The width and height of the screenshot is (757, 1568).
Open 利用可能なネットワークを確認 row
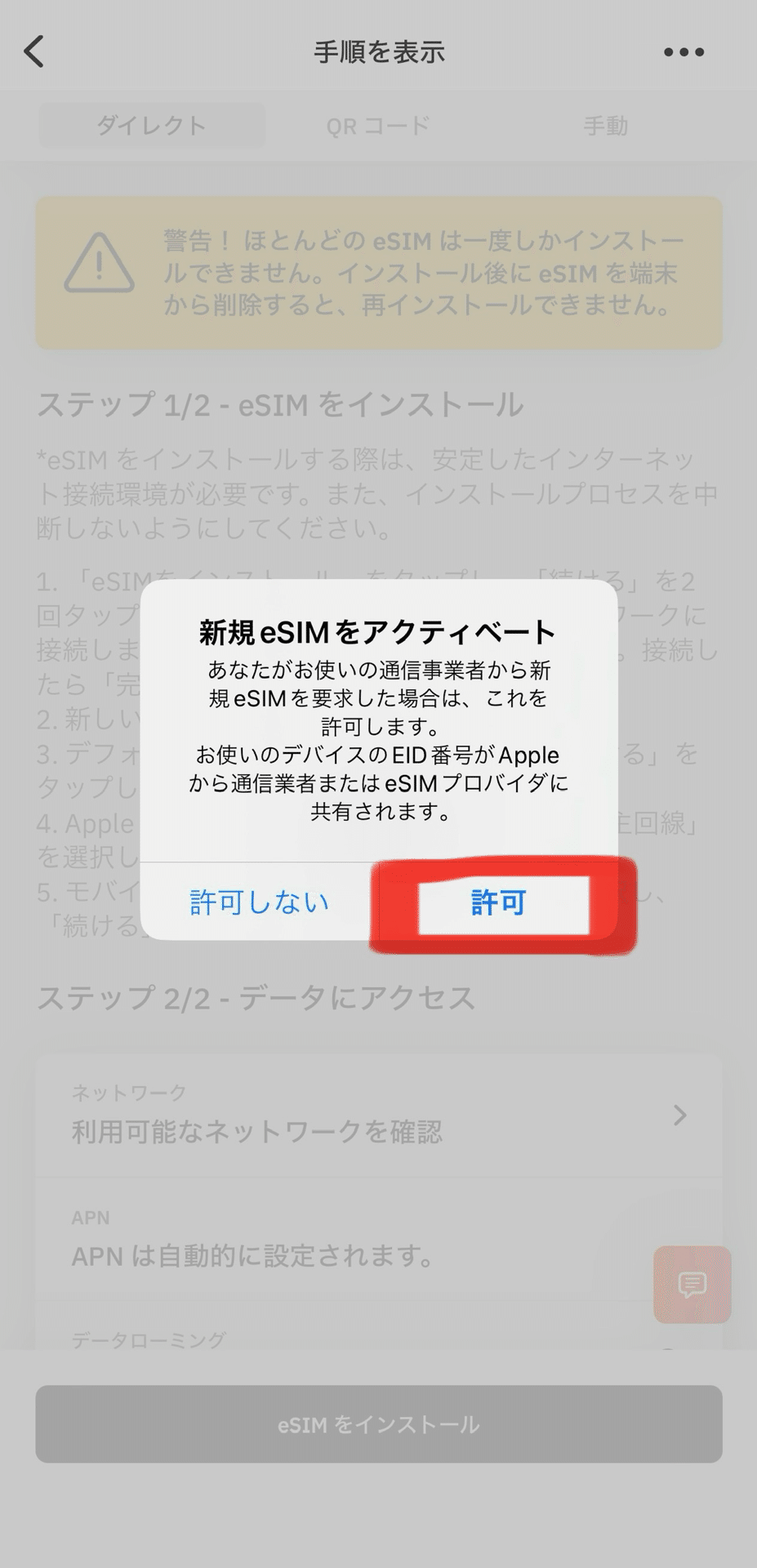click(x=378, y=1116)
